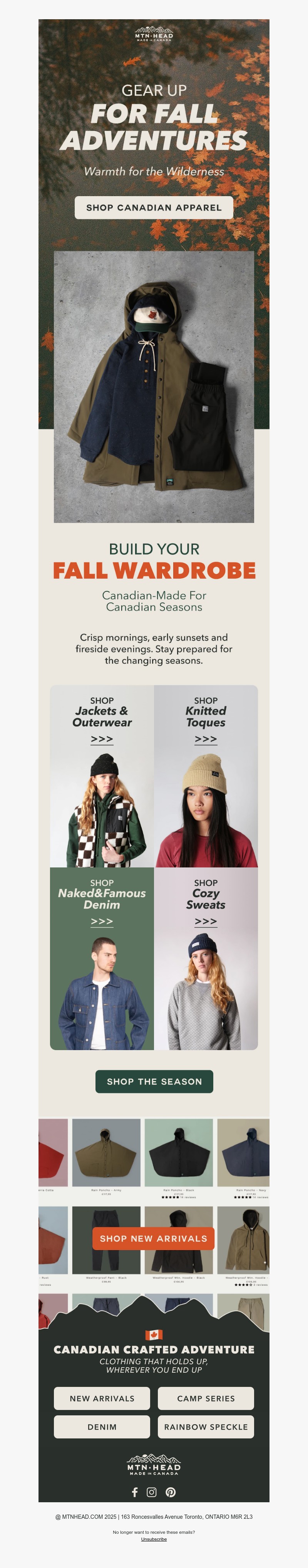
Task: Shop the Naked&Famous Denim tile
Action: (x=102, y=958)
